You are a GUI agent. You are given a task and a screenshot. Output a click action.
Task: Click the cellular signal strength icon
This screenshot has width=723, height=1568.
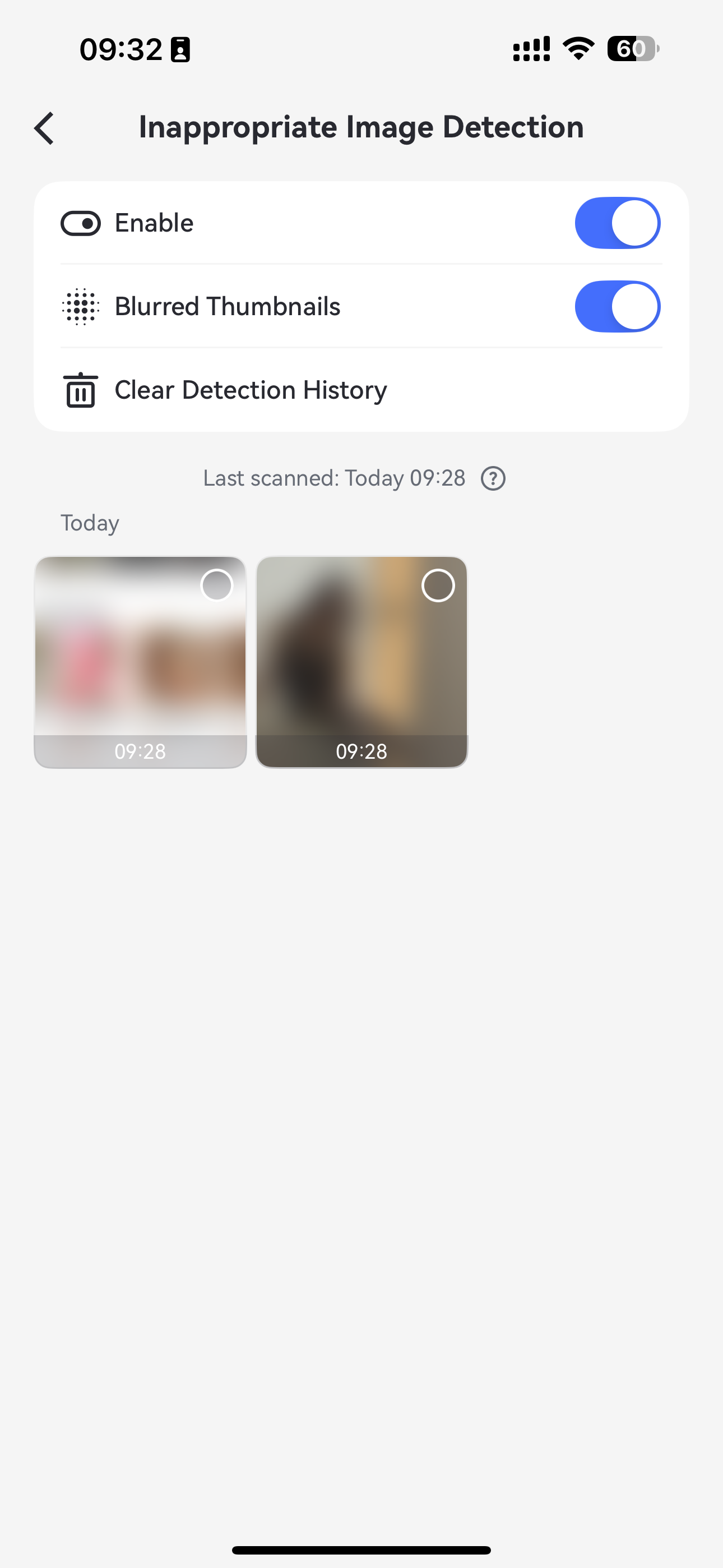(x=530, y=49)
